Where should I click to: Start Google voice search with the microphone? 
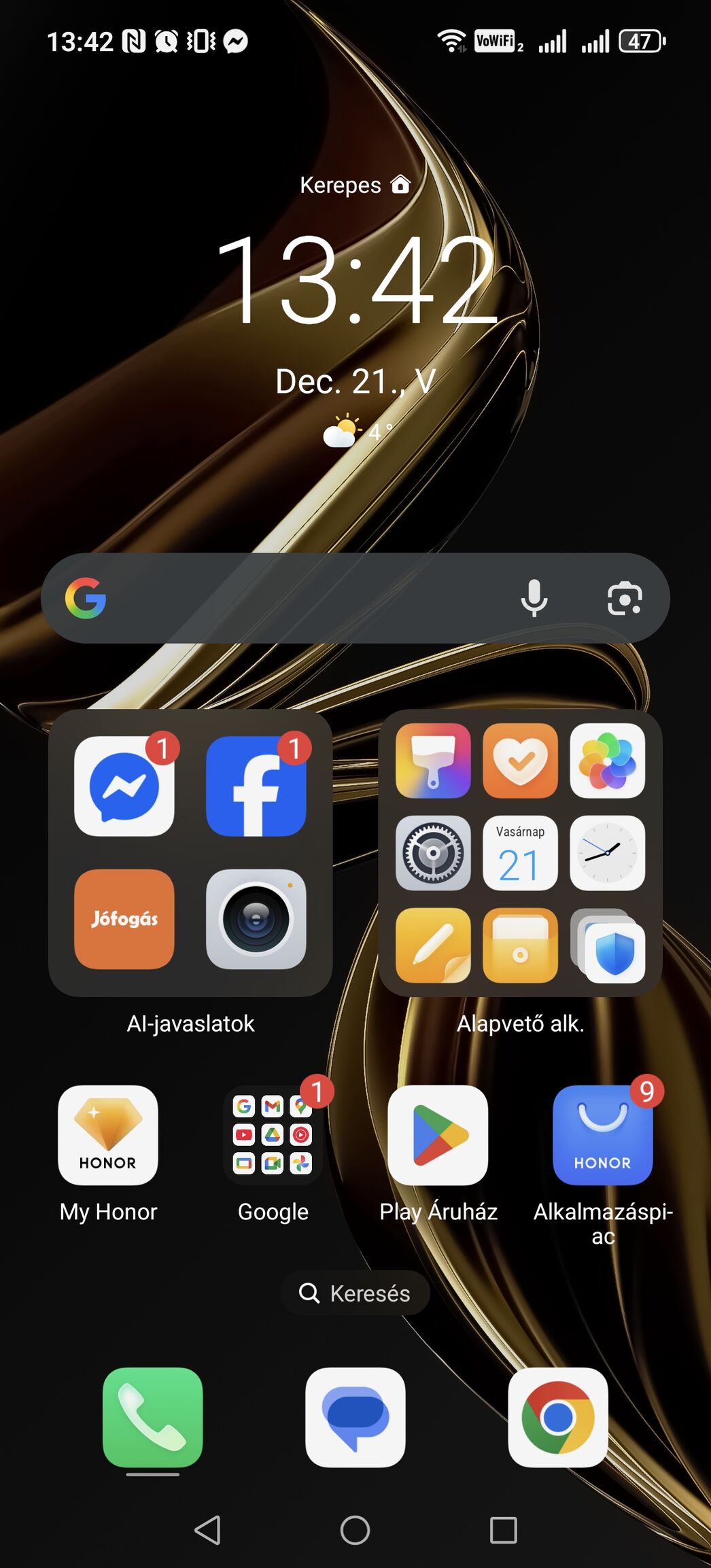tap(534, 598)
